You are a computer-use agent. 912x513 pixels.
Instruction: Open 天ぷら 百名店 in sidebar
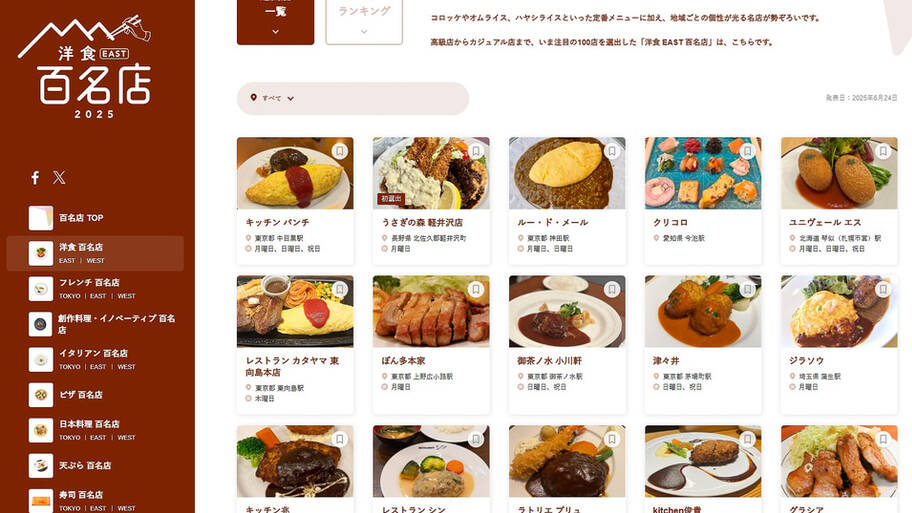tap(85, 466)
